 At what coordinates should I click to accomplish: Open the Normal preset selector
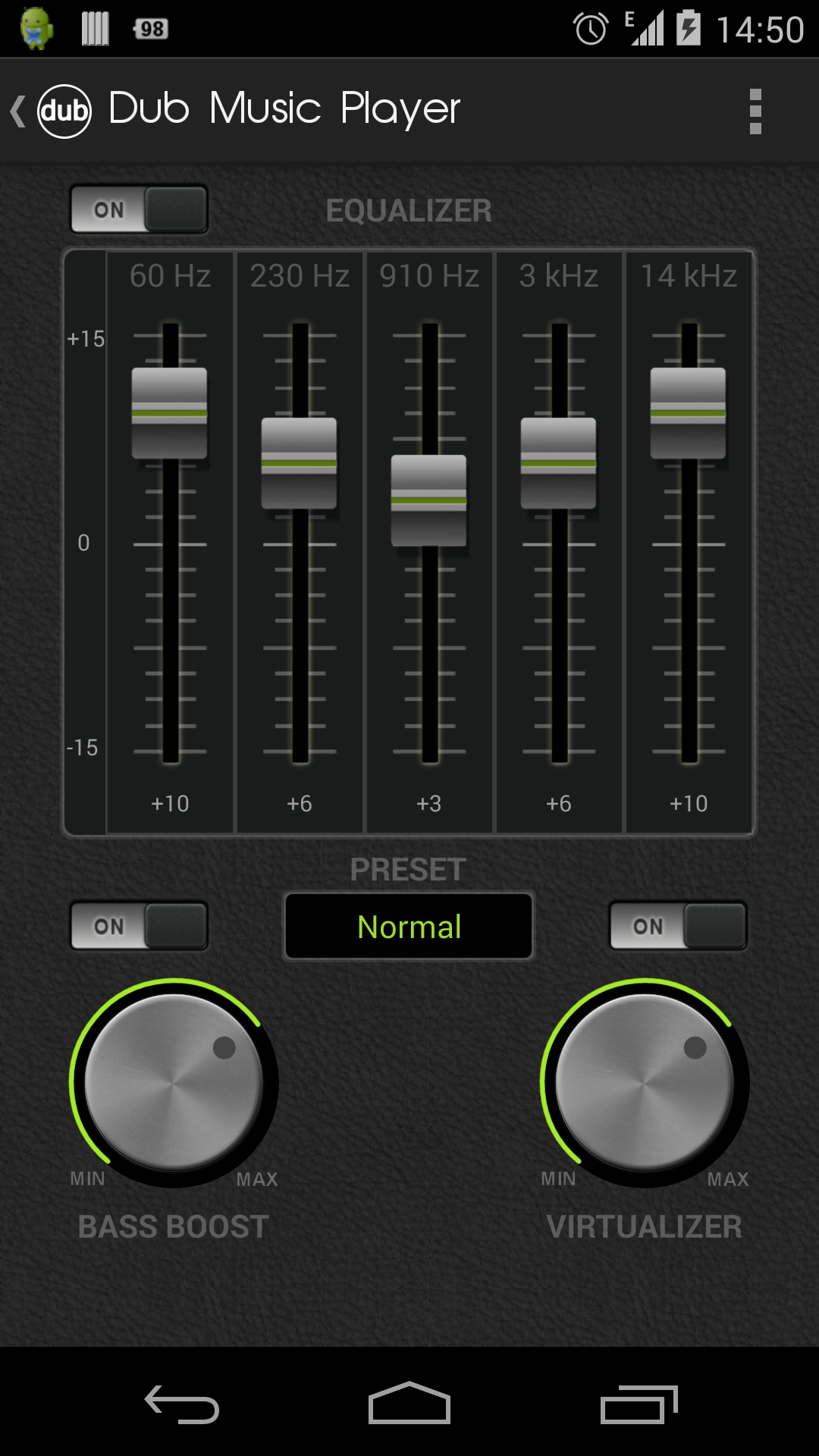click(x=409, y=927)
